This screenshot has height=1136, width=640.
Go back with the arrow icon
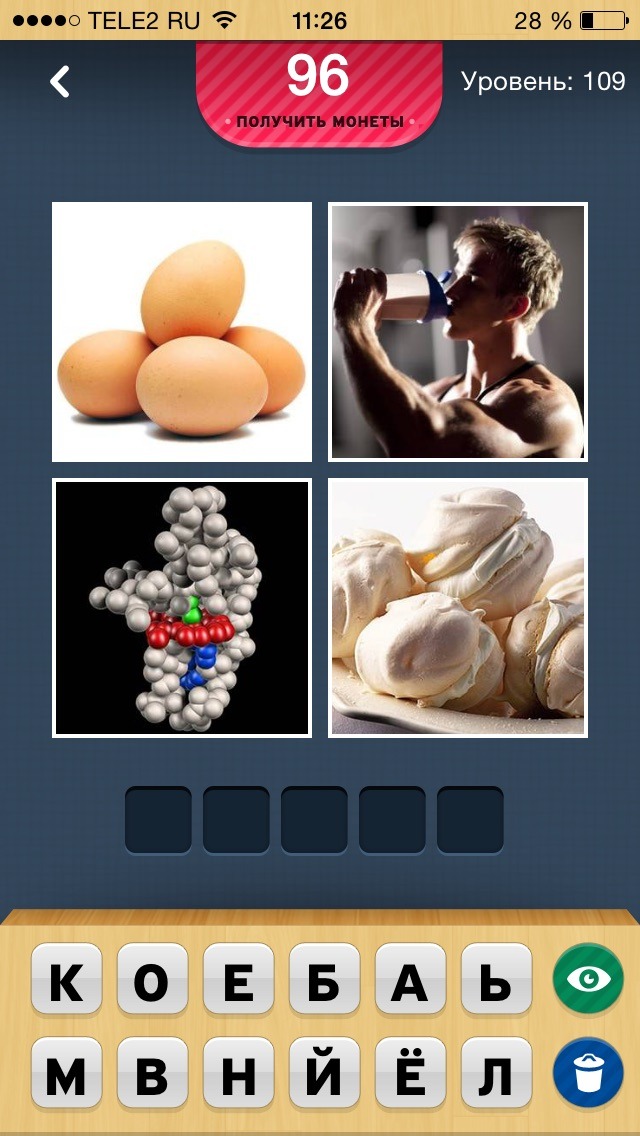tap(61, 81)
